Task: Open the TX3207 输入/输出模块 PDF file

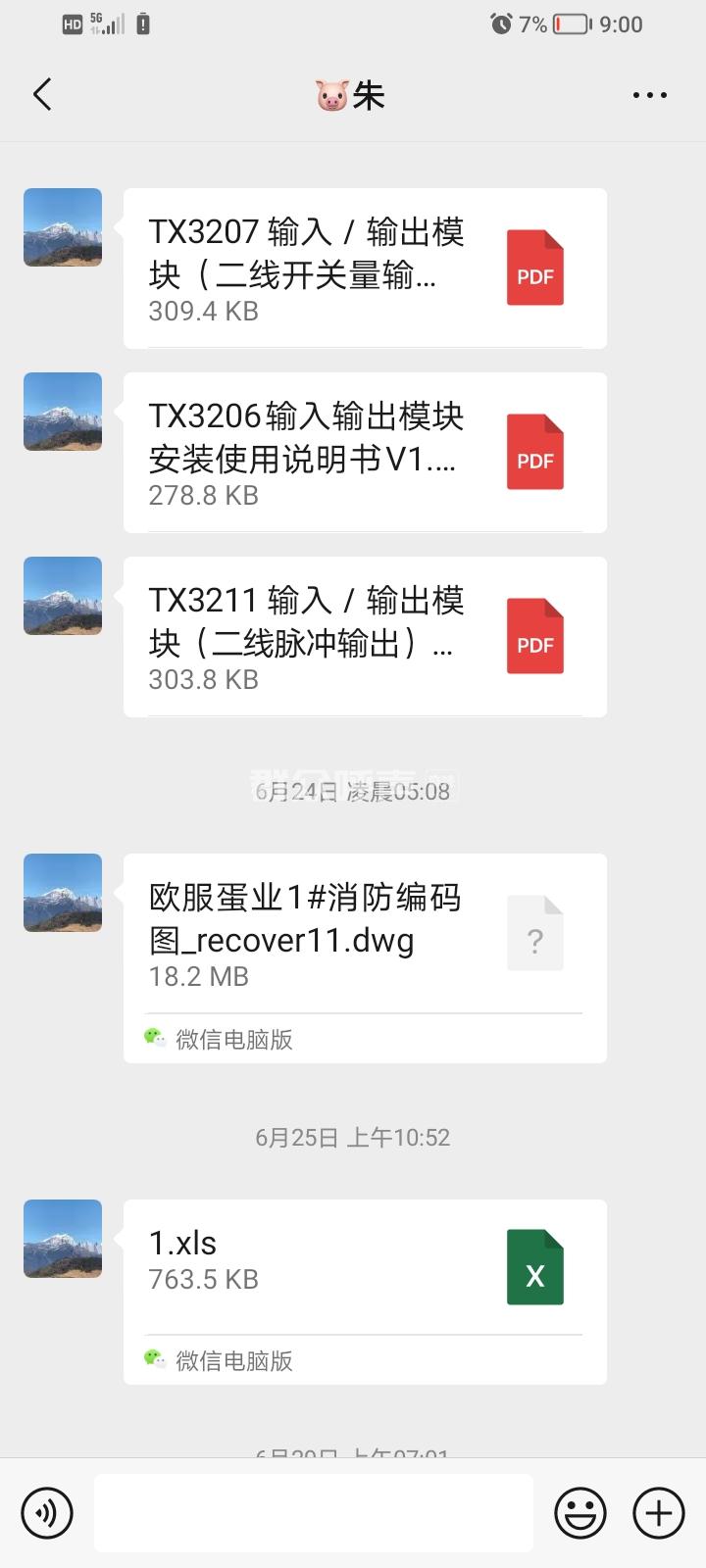Action: [x=365, y=269]
